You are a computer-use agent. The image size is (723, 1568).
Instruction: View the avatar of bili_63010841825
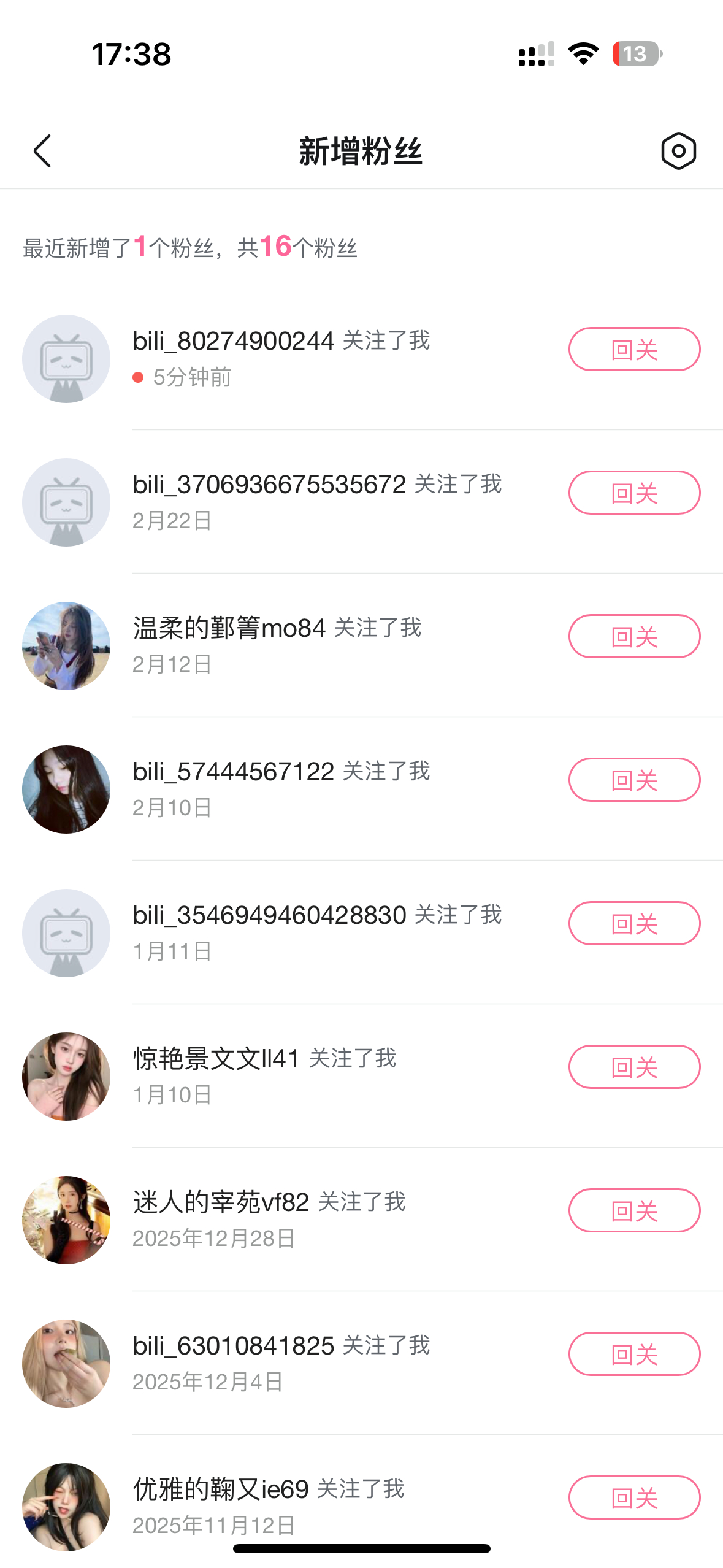pos(66,1364)
